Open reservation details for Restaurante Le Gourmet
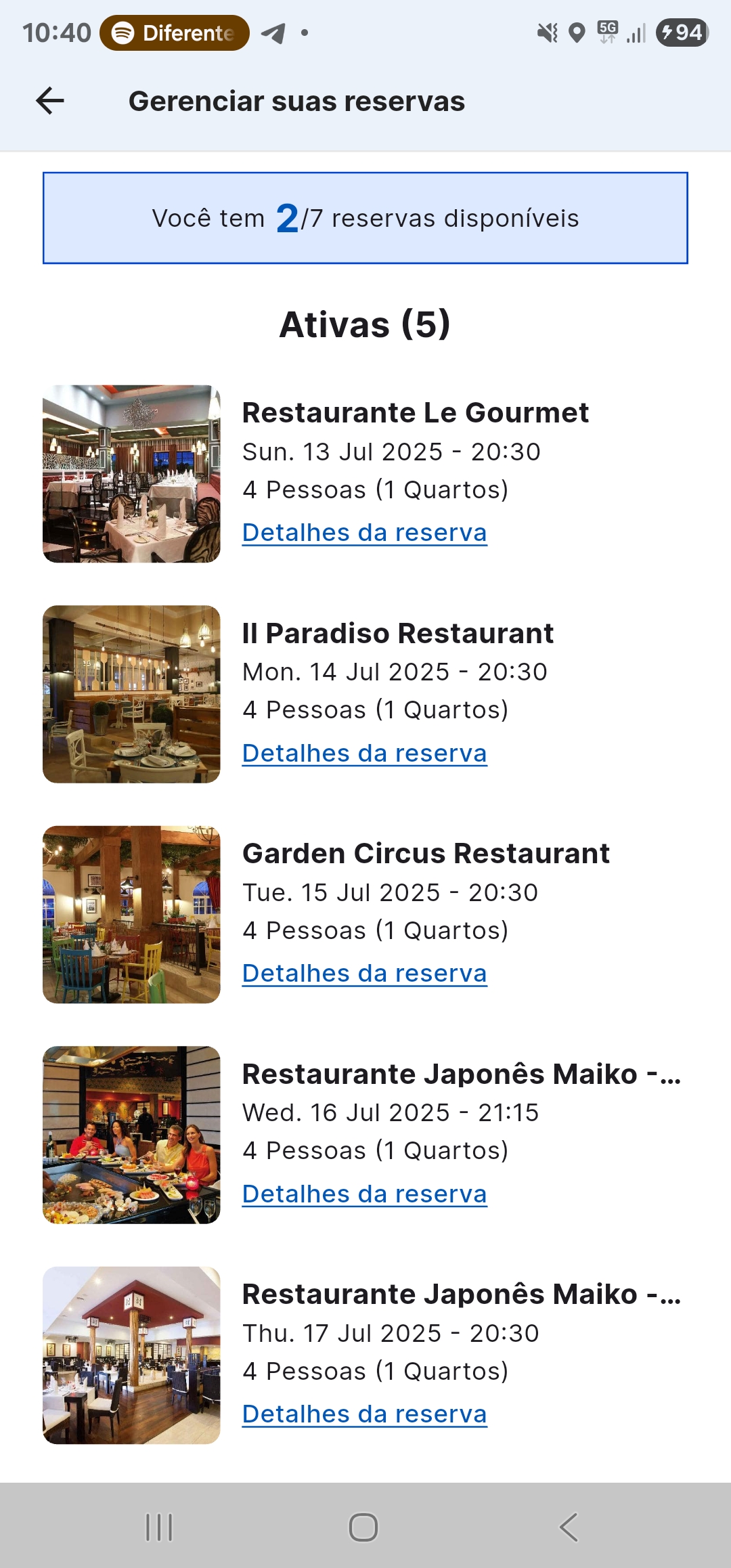The image size is (731, 1568). (364, 533)
